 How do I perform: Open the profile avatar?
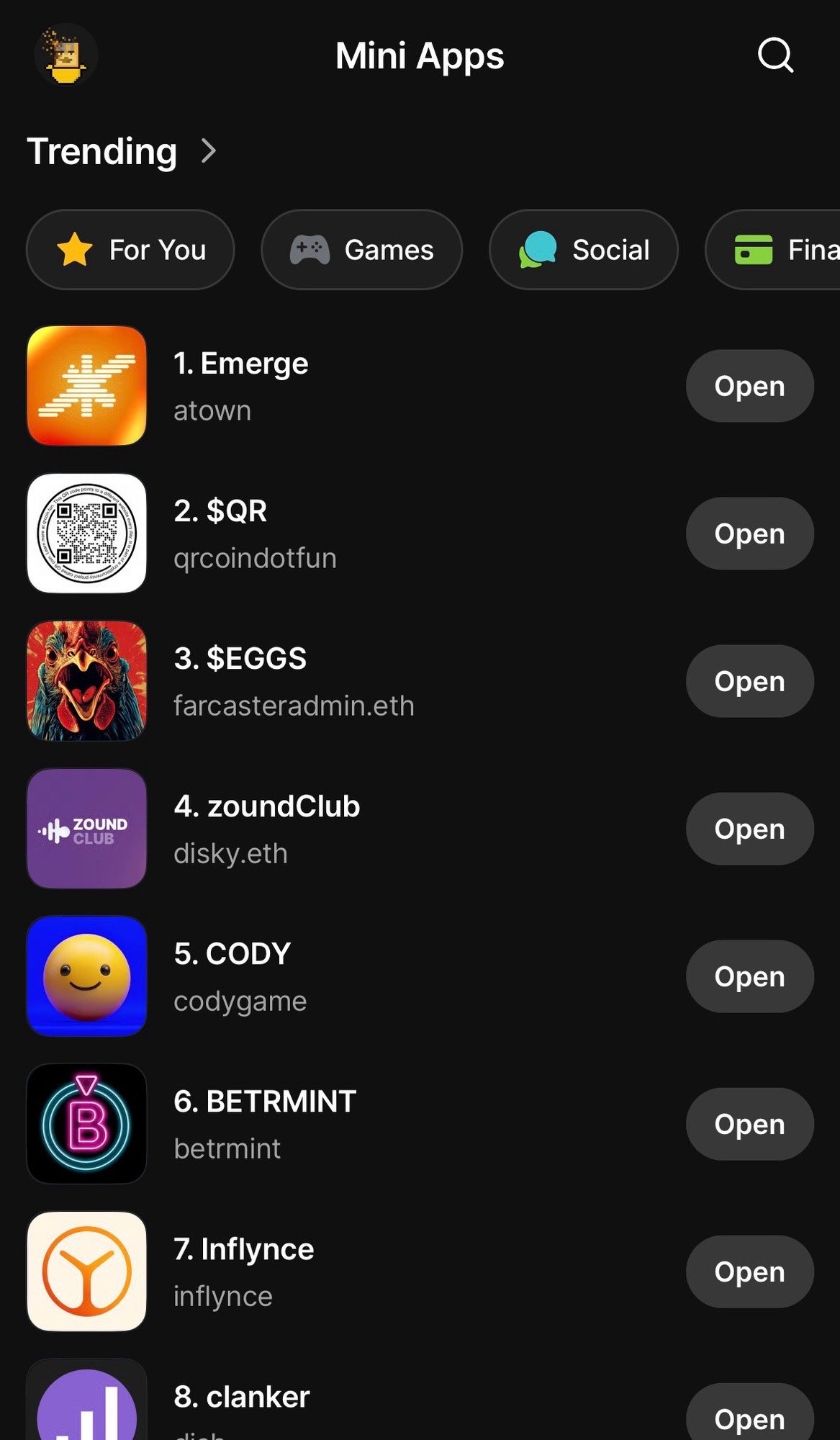click(66, 55)
